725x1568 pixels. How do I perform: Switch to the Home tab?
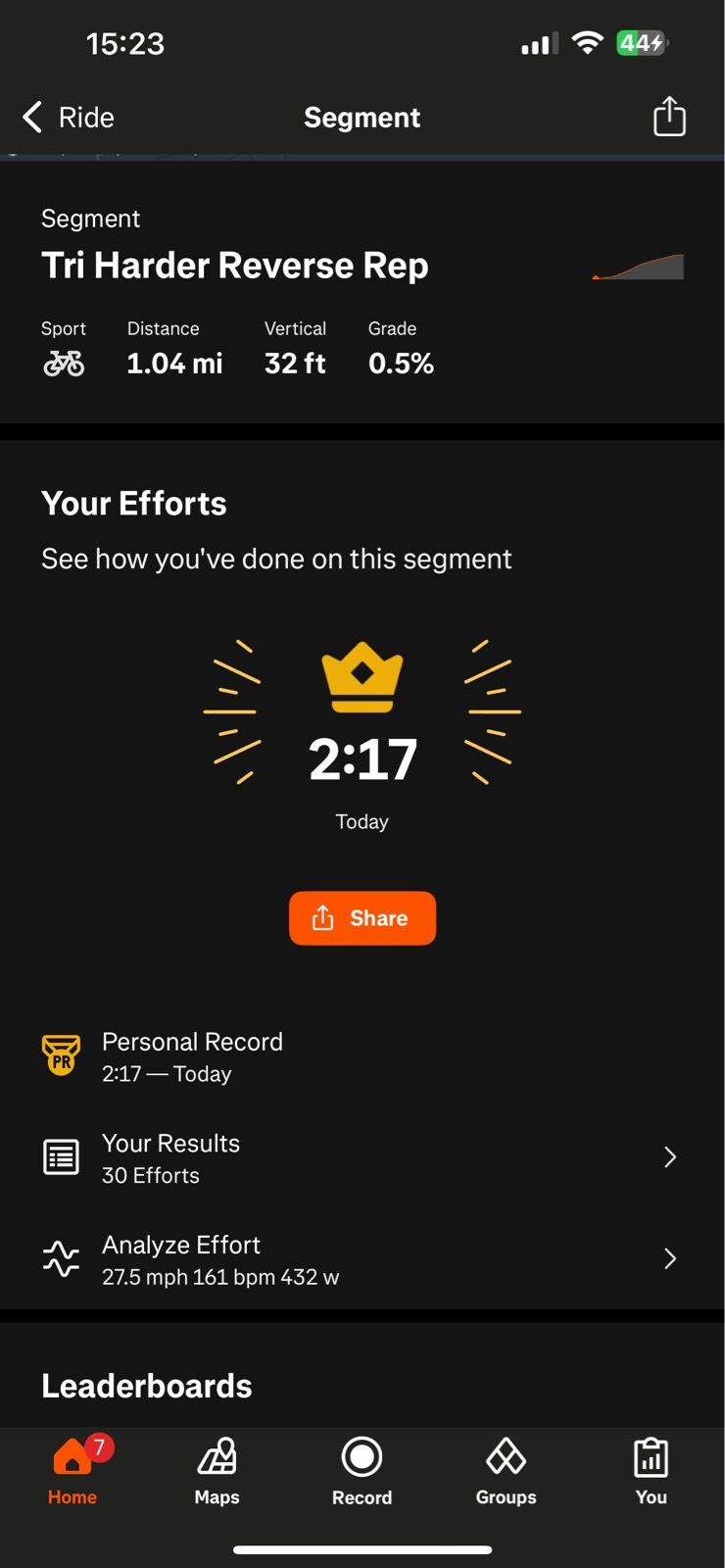click(72, 1470)
